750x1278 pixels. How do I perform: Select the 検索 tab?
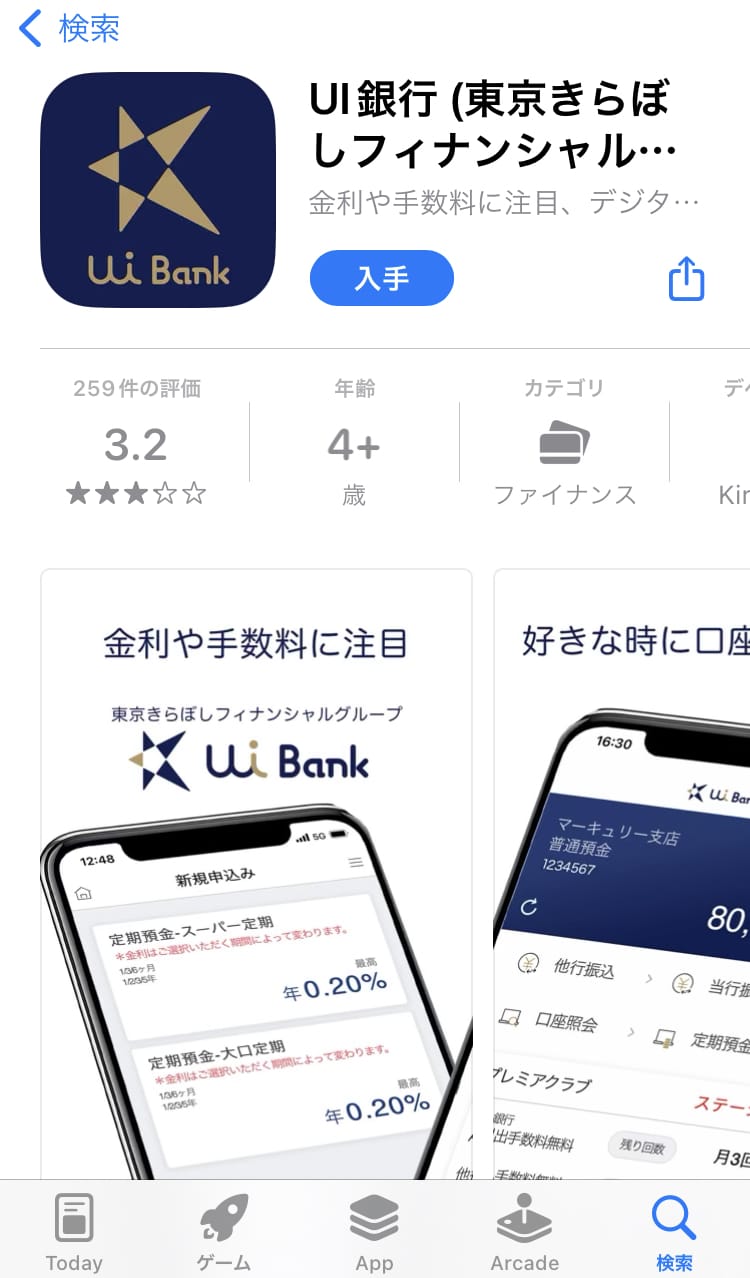tap(674, 1232)
